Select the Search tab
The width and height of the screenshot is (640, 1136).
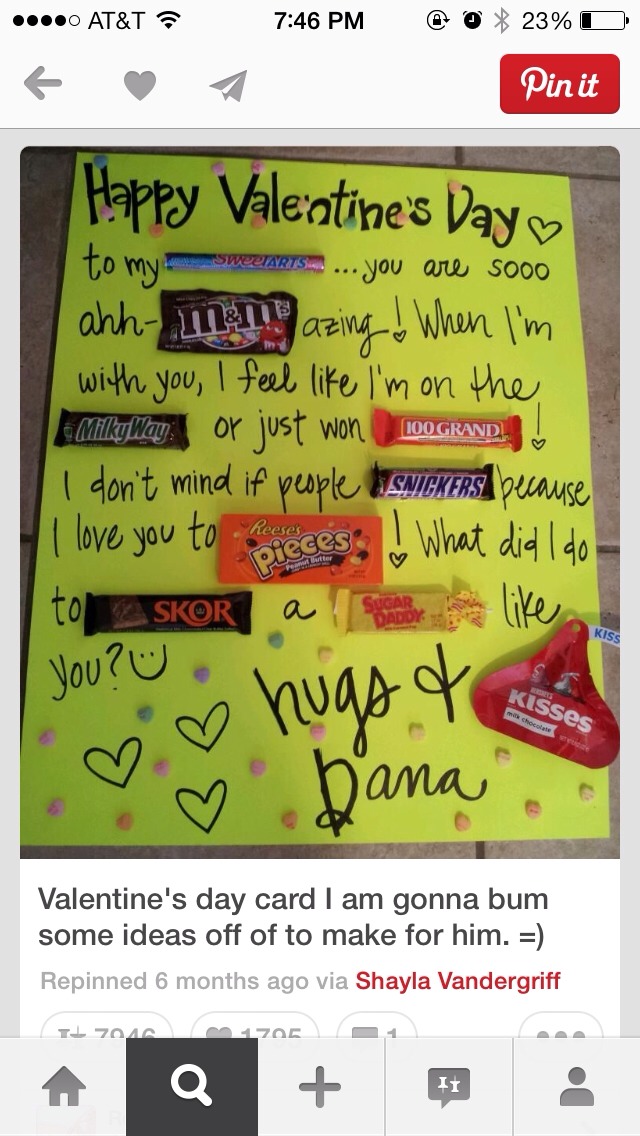point(192,1087)
